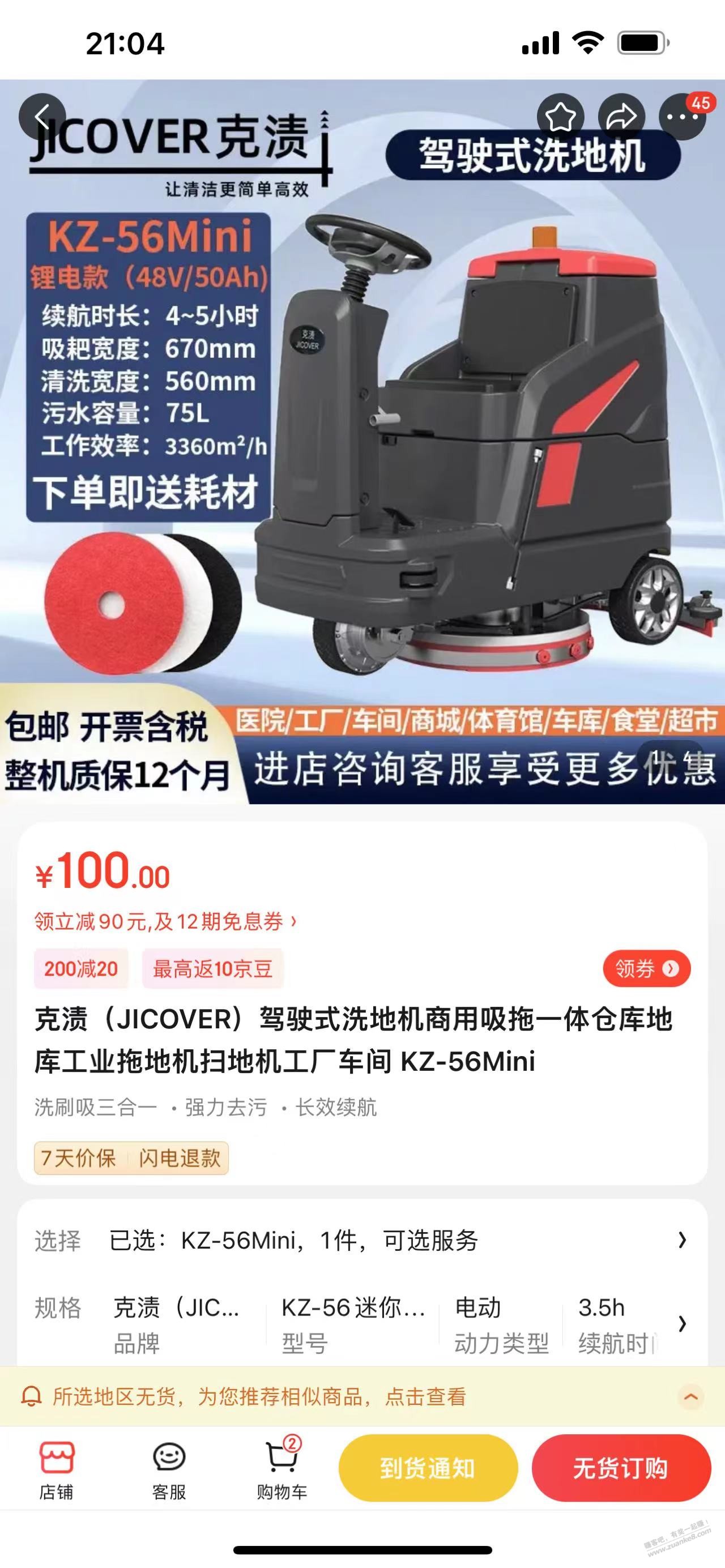This screenshot has width=725, height=1568.
Task: Go back using the top-left arrow
Action: tap(41, 116)
